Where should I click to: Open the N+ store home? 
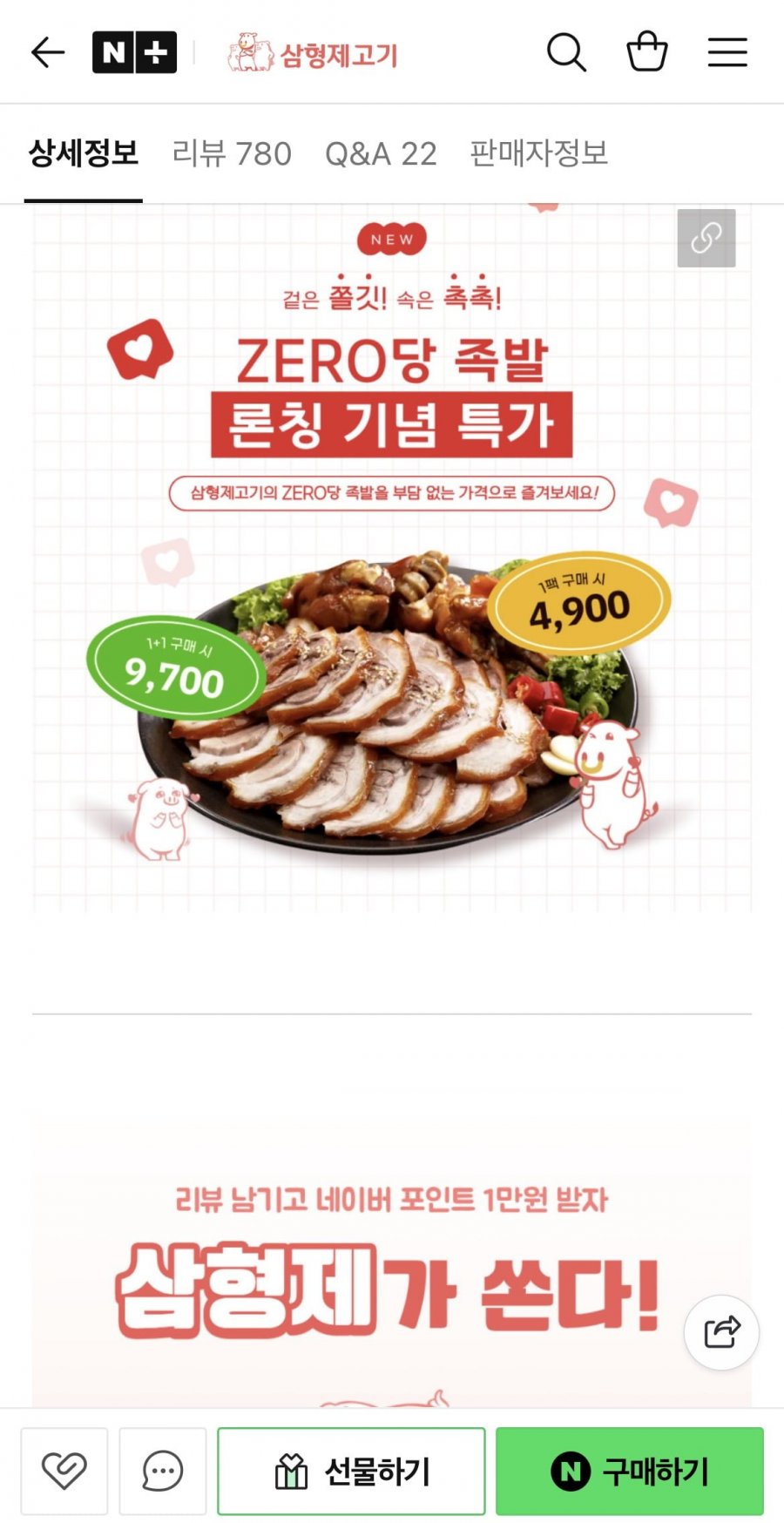tap(134, 53)
